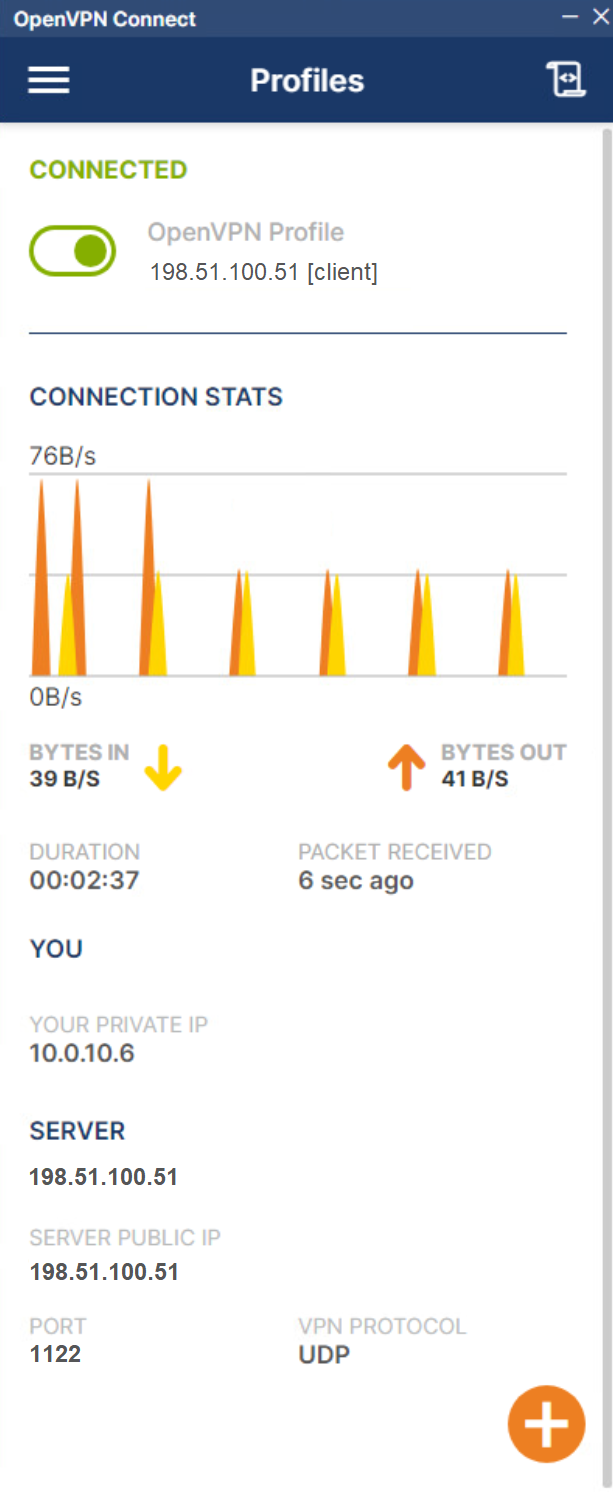The image size is (613, 1492).
Task: Turn off the OpenVPN Profile connection
Action: 73,251
